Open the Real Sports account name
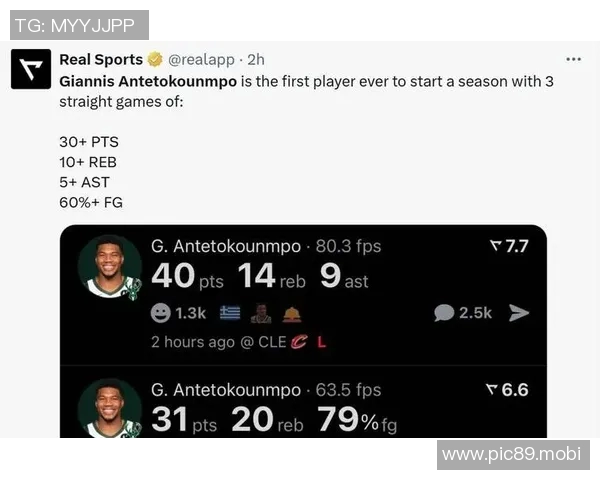 [x=100, y=60]
